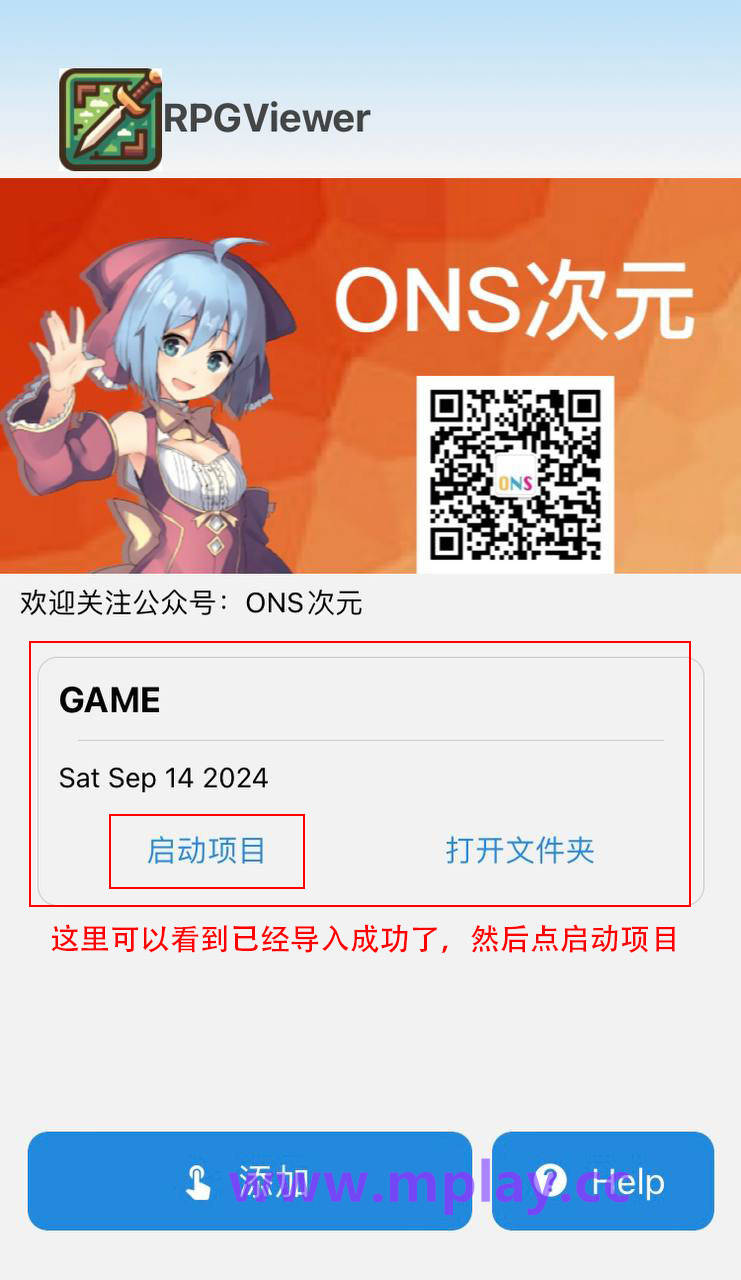This screenshot has height=1280, width=741.
Task: Tap 启动项目 to launch the GAME project
Action: [206, 851]
